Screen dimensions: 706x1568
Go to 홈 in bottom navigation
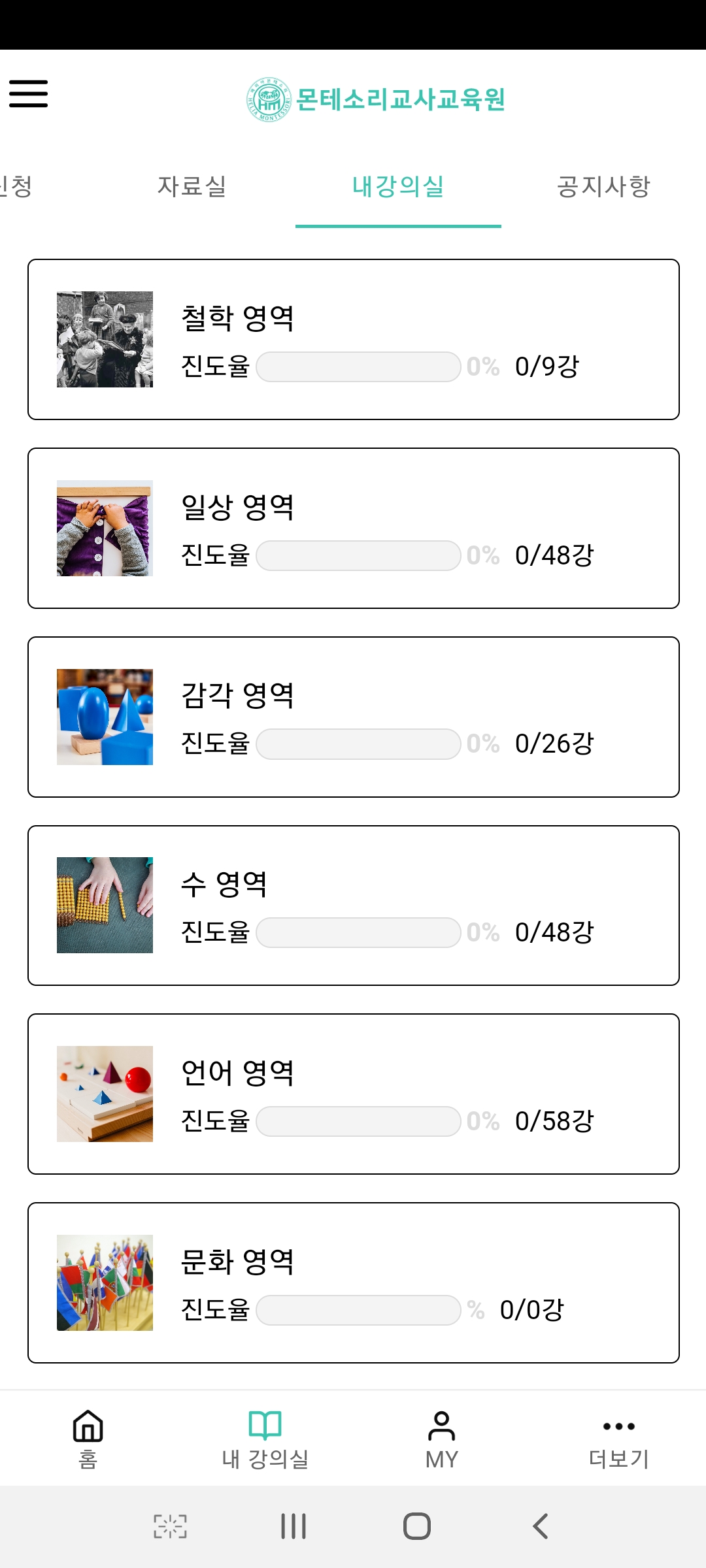[88, 1438]
